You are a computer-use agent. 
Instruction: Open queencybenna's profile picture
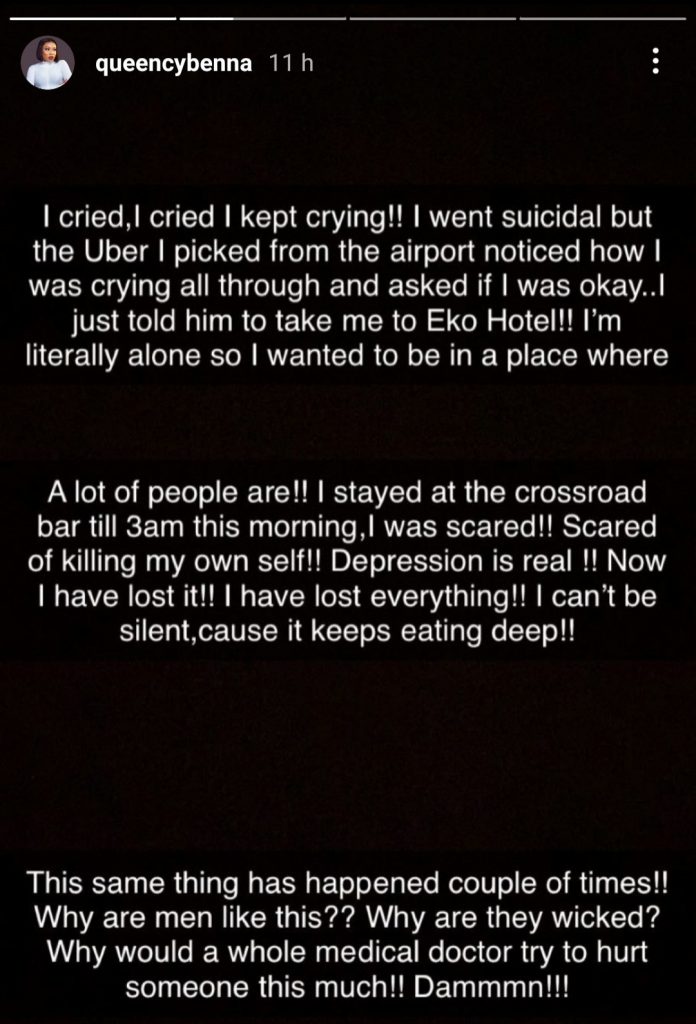(x=49, y=63)
